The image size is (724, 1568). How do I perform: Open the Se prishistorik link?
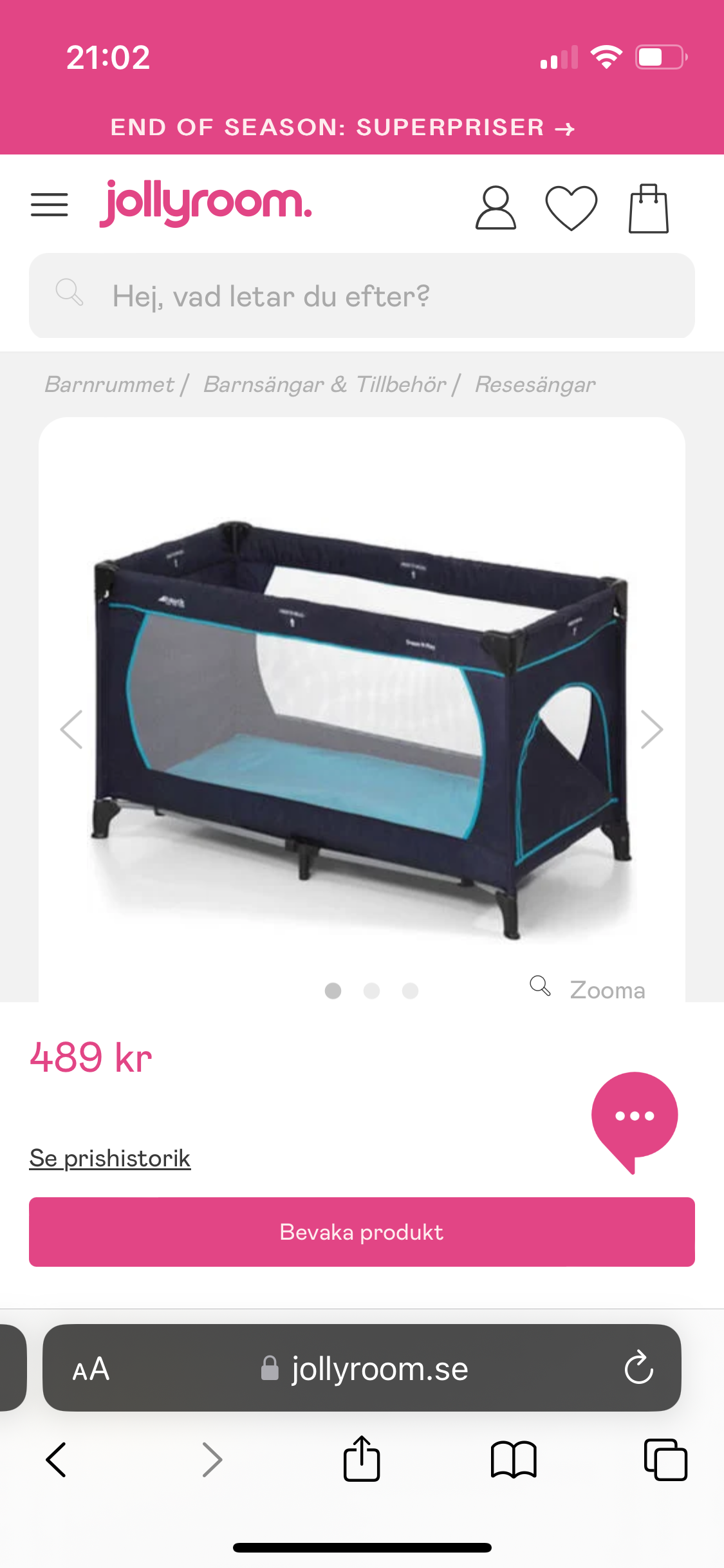pyautogui.click(x=110, y=1157)
